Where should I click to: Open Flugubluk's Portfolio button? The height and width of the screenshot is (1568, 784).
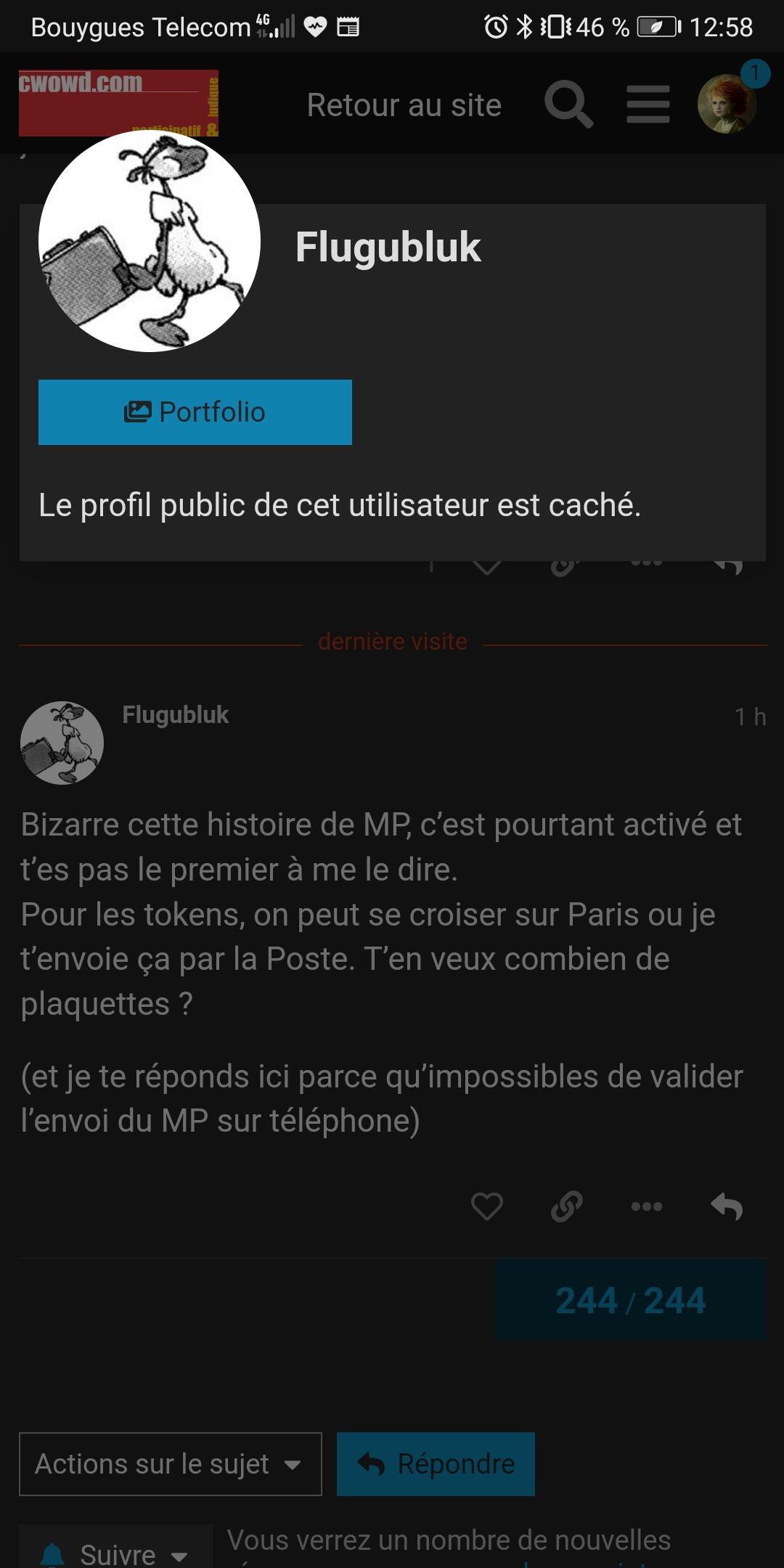coord(195,412)
